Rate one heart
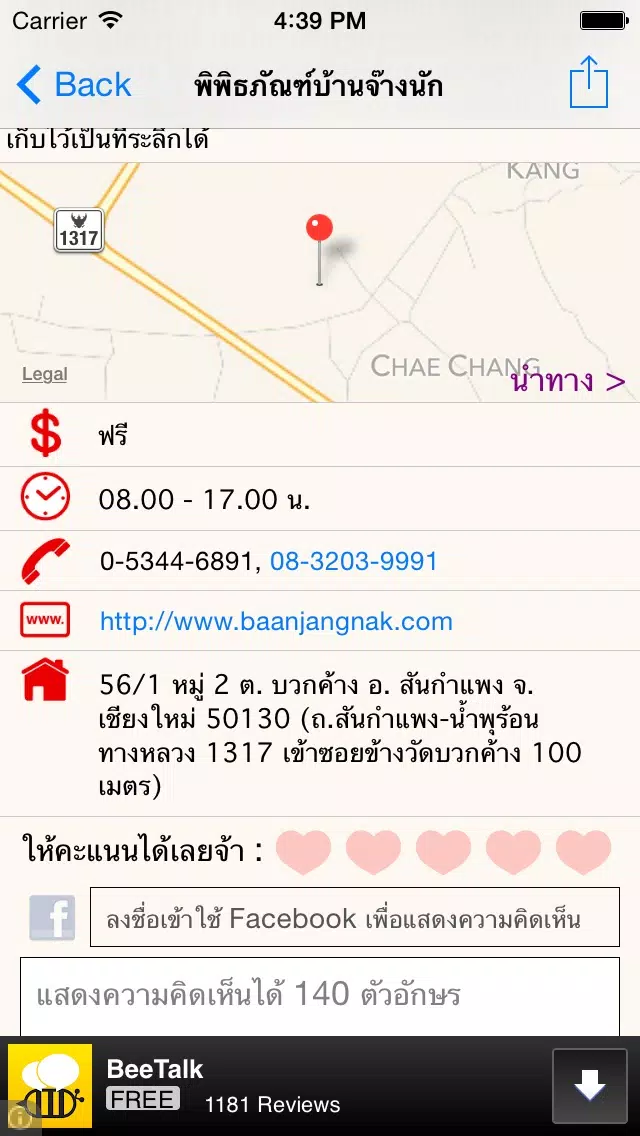This screenshot has height=1136, width=640. [x=304, y=852]
